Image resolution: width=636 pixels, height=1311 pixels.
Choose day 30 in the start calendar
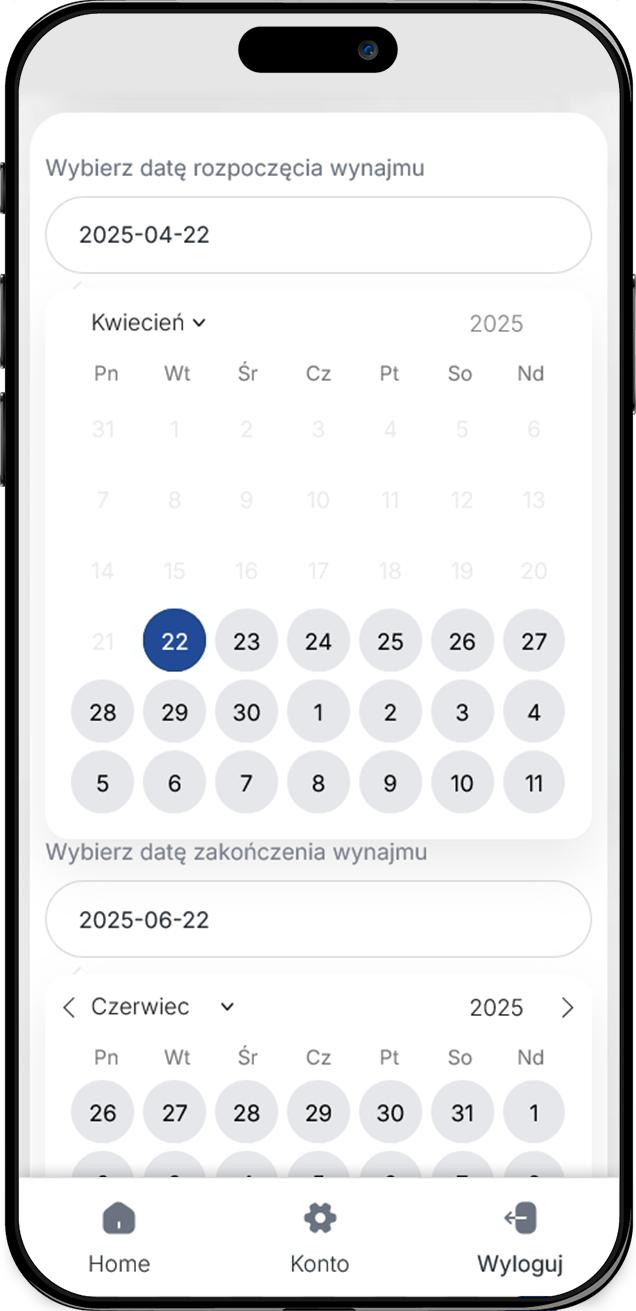(x=246, y=712)
